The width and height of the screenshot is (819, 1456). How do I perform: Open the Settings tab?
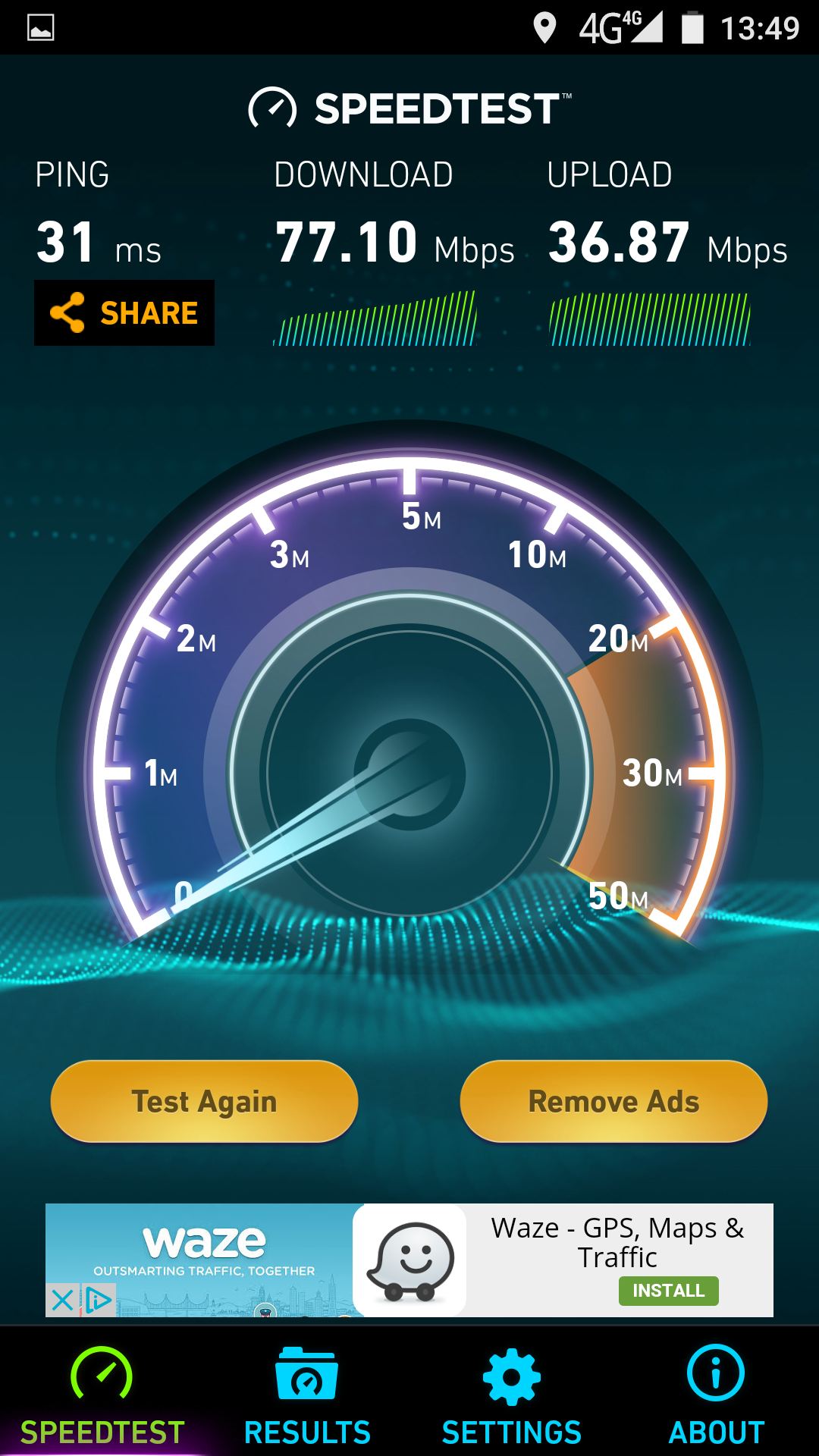coord(512,1395)
